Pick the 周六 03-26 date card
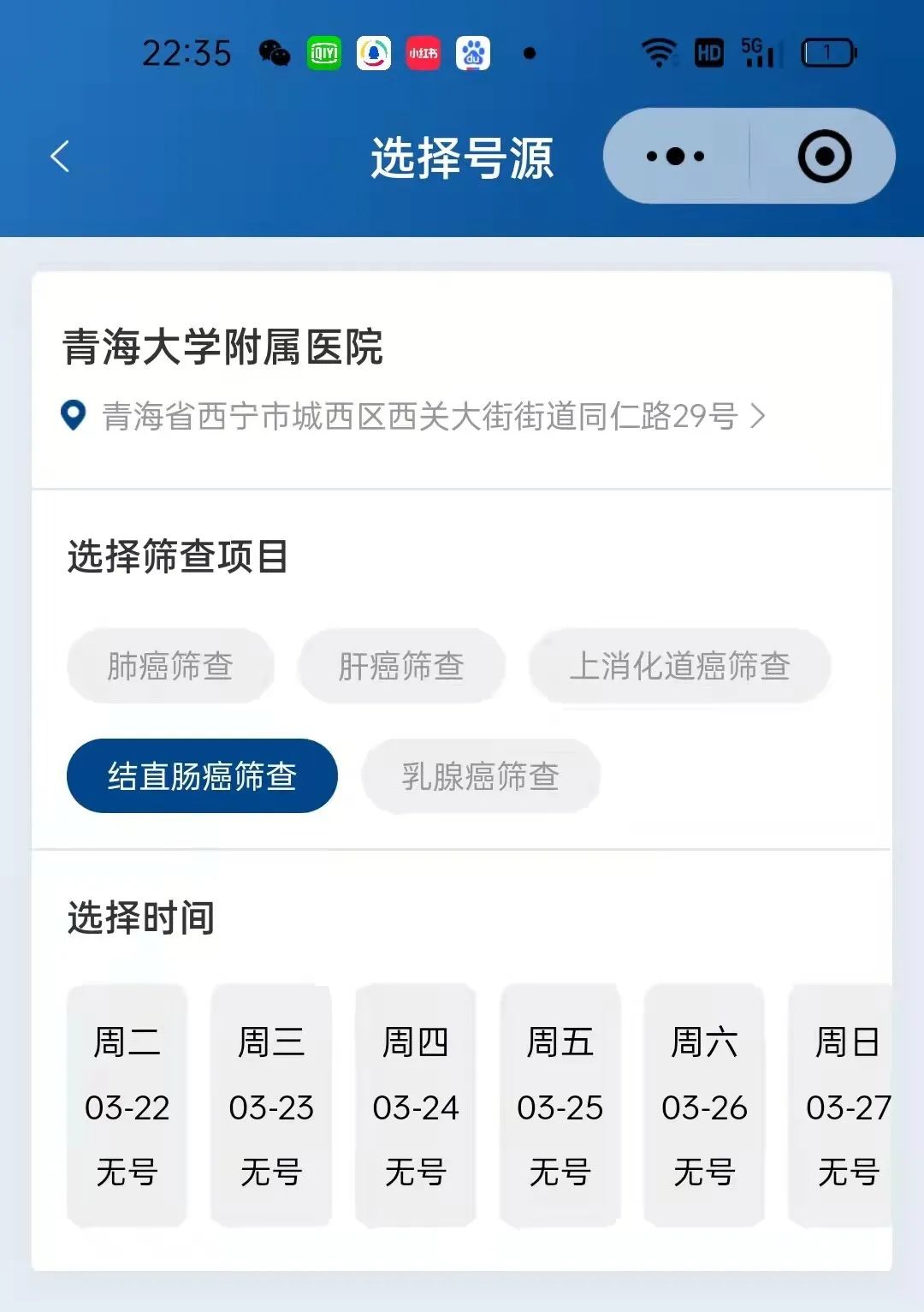This screenshot has height=1312, width=924. 704,1106
